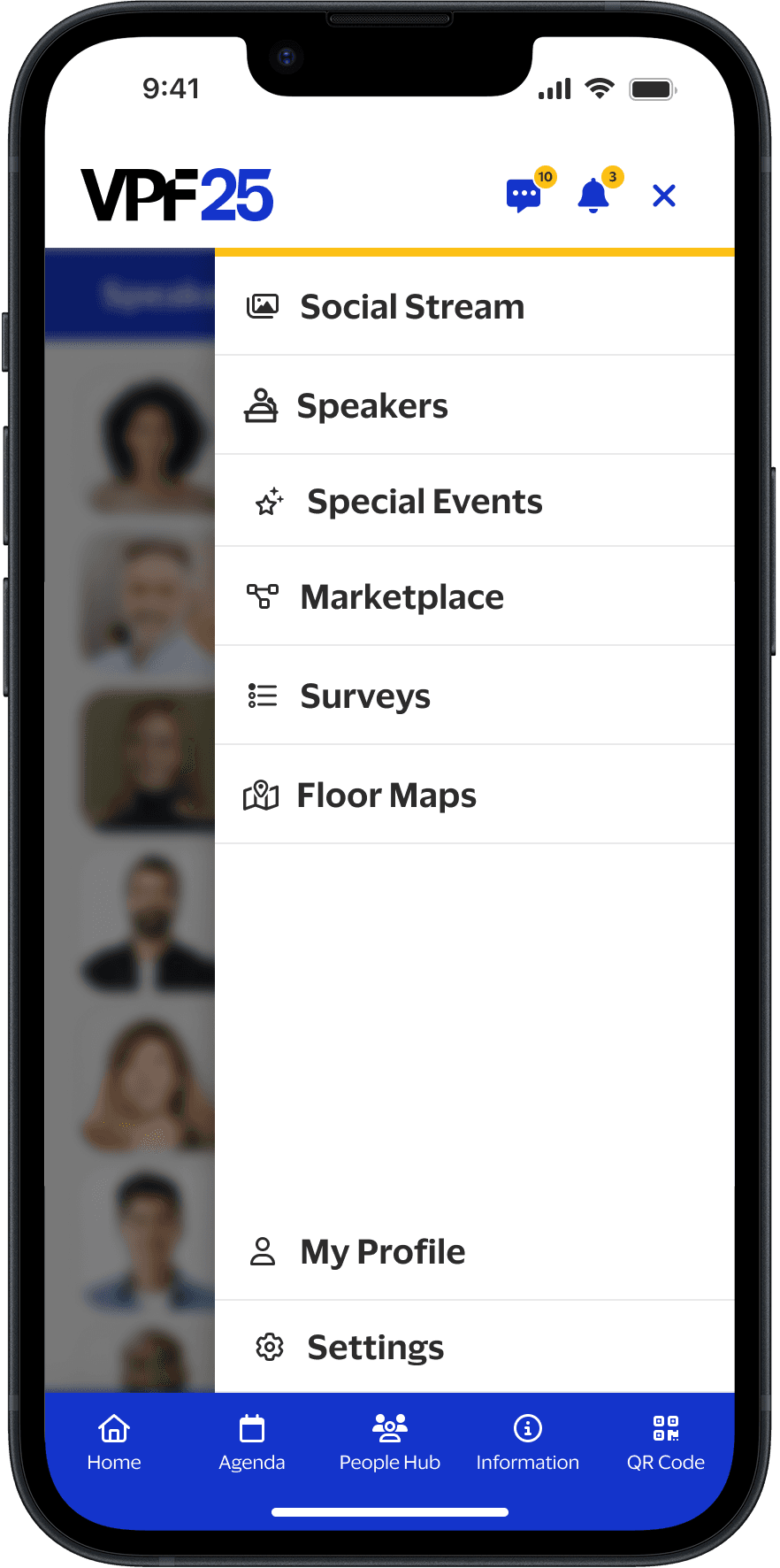Go to Settings

(x=474, y=1348)
